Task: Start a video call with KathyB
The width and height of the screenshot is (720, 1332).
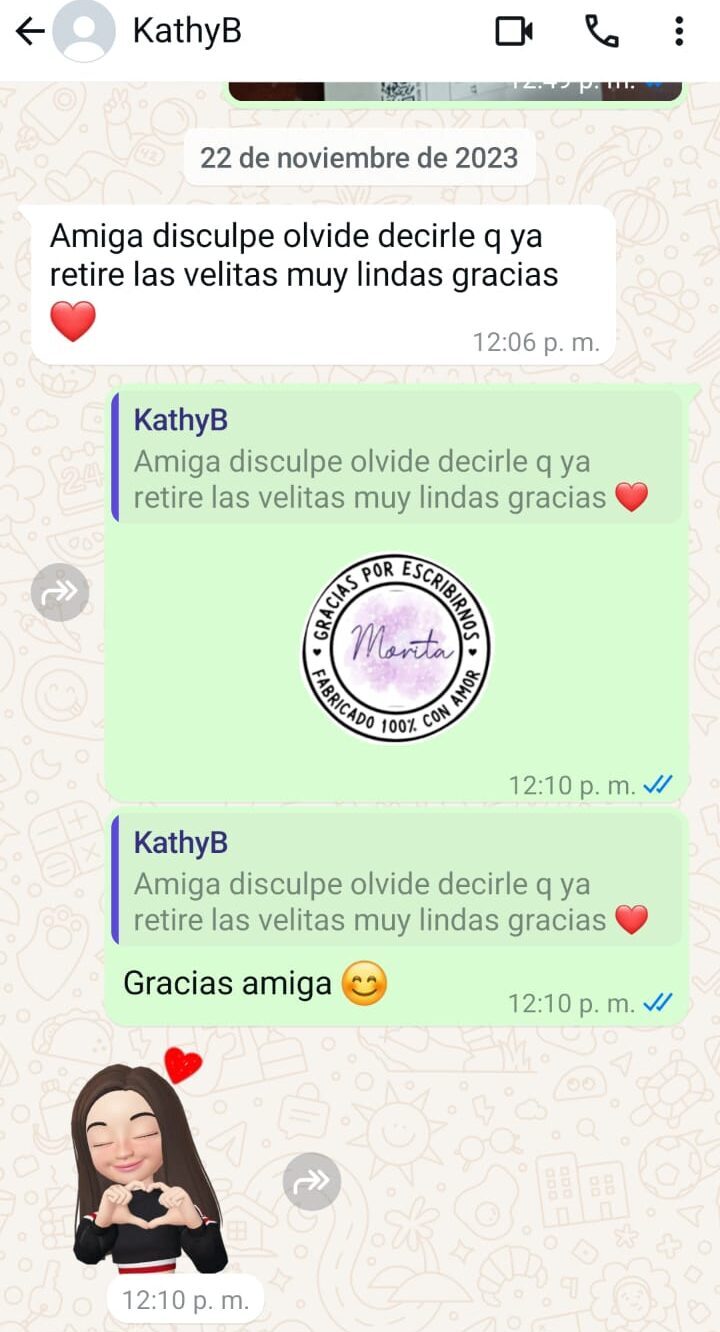Action: pyautogui.click(x=514, y=32)
